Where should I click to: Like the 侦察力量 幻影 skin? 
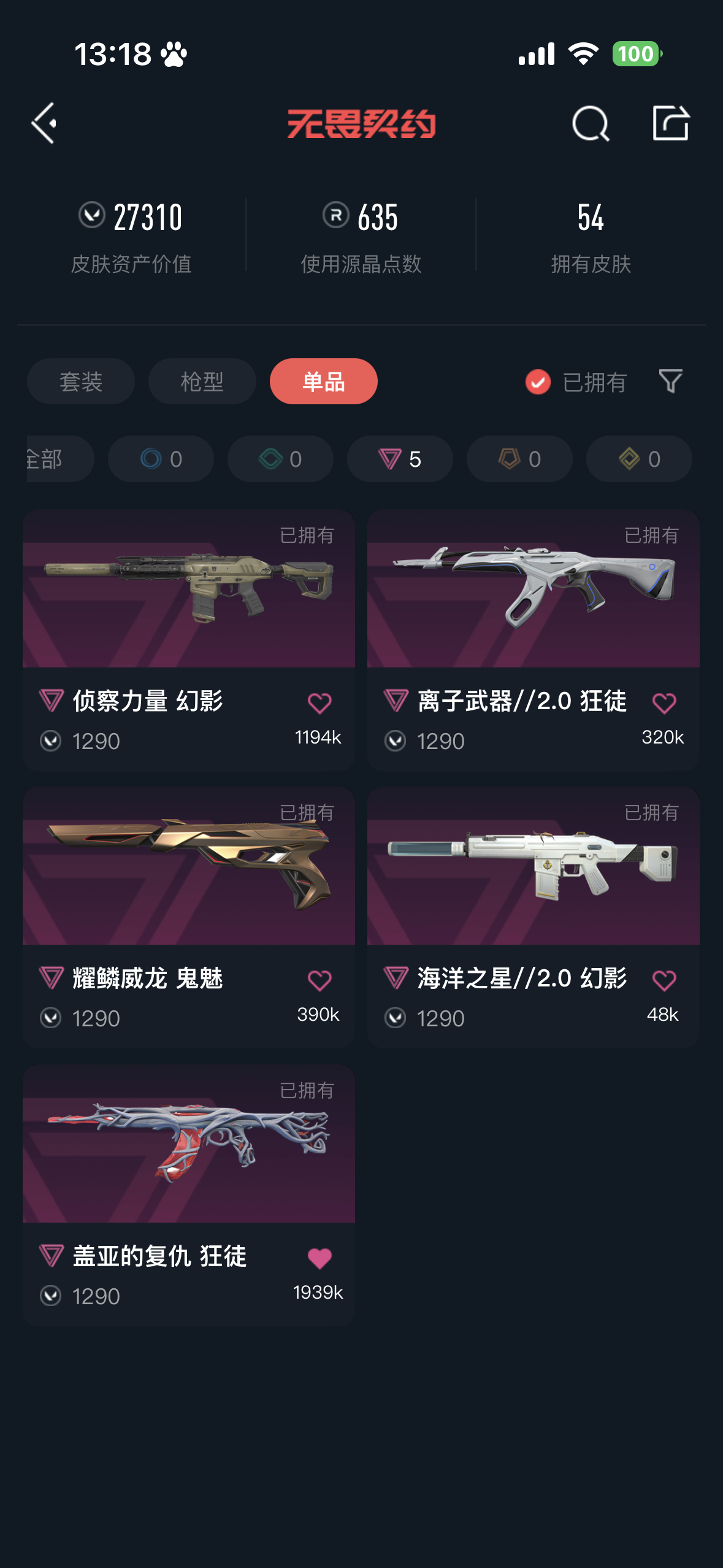click(319, 703)
